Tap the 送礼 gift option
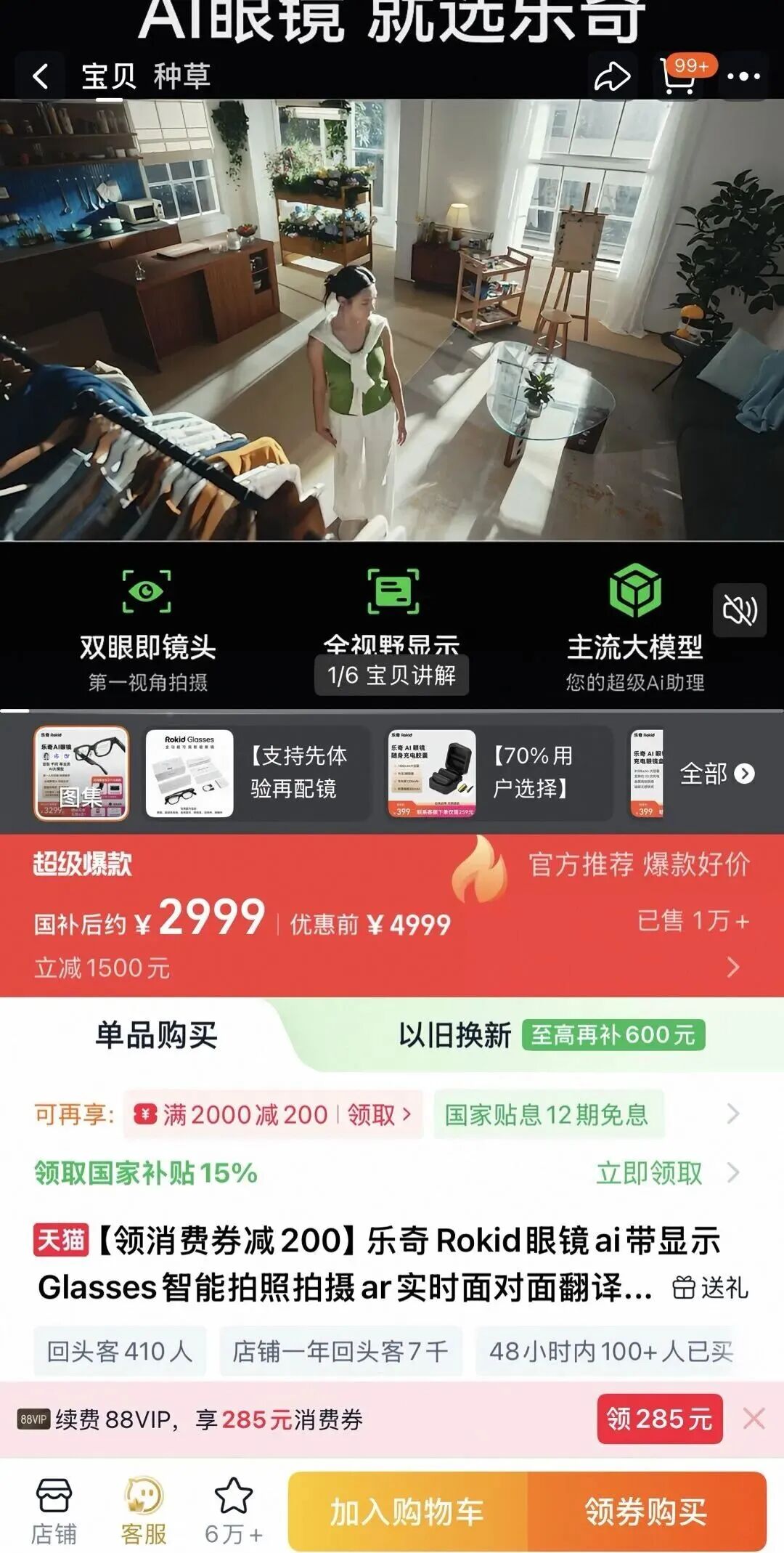784x1553 pixels. (710, 1287)
